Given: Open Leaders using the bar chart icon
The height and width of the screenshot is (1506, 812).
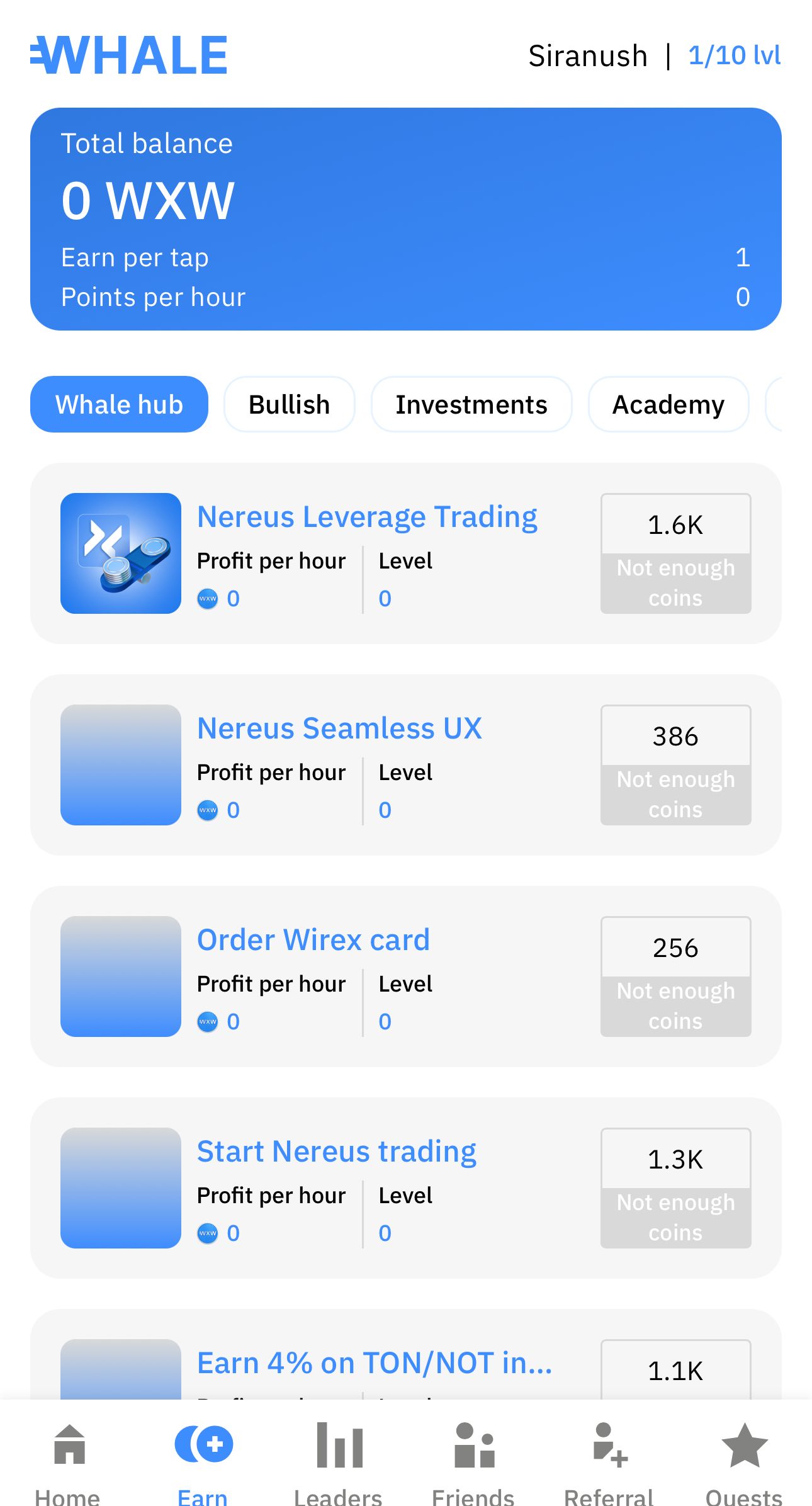Looking at the screenshot, I should pyautogui.click(x=338, y=1445).
